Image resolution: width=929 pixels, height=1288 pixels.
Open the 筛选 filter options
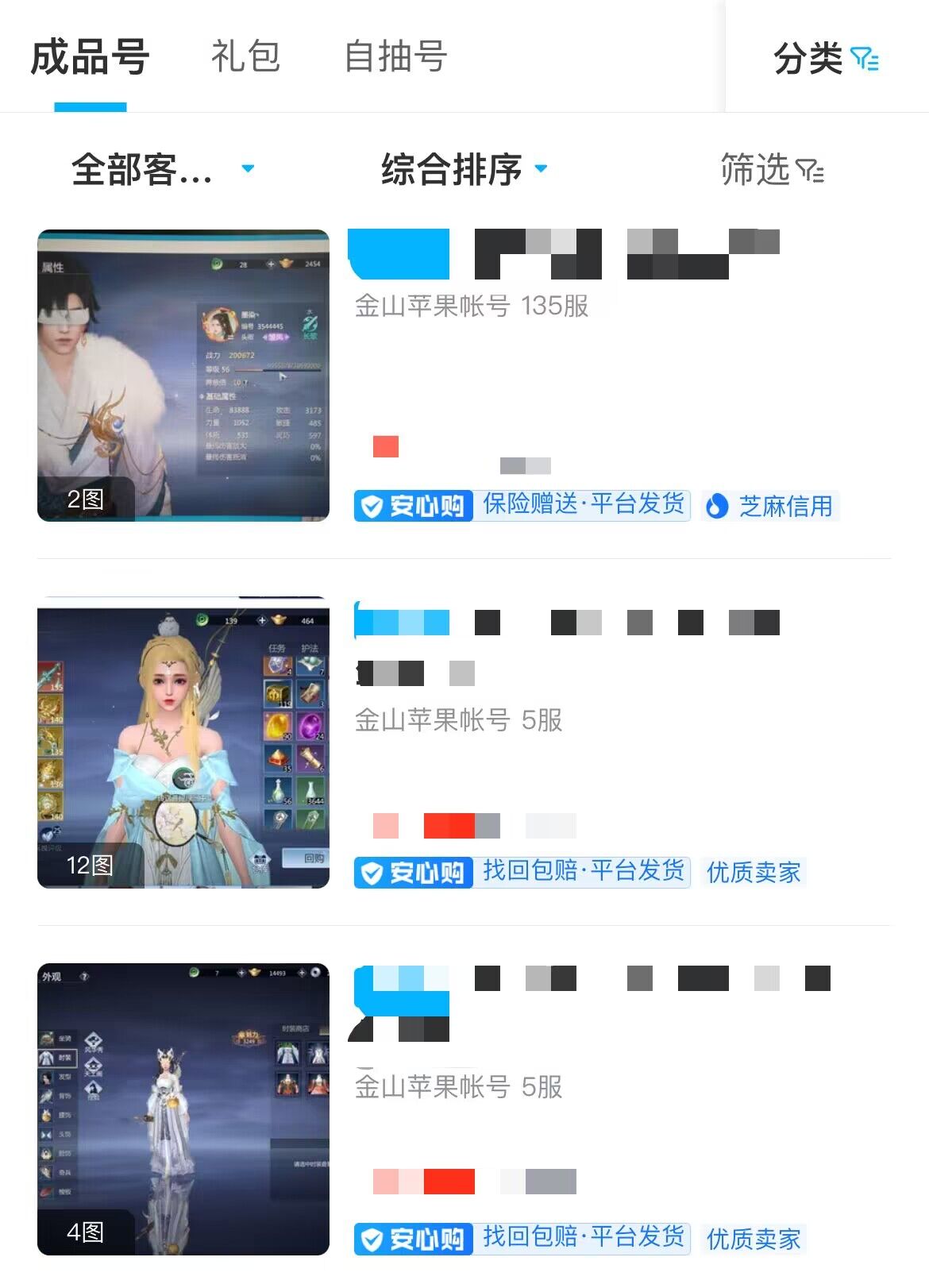coord(771,169)
